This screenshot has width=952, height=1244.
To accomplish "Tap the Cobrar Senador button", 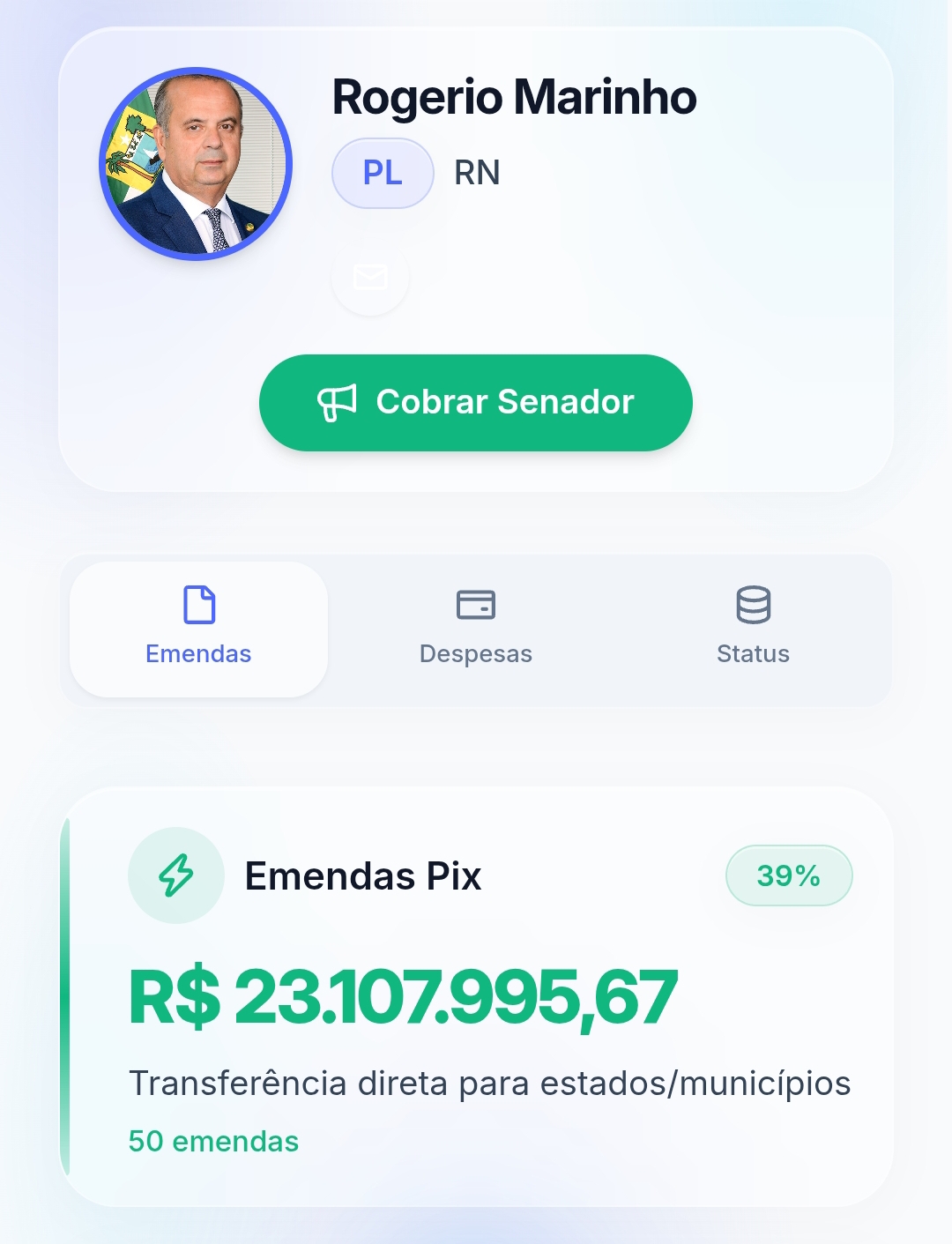I will coord(475,403).
